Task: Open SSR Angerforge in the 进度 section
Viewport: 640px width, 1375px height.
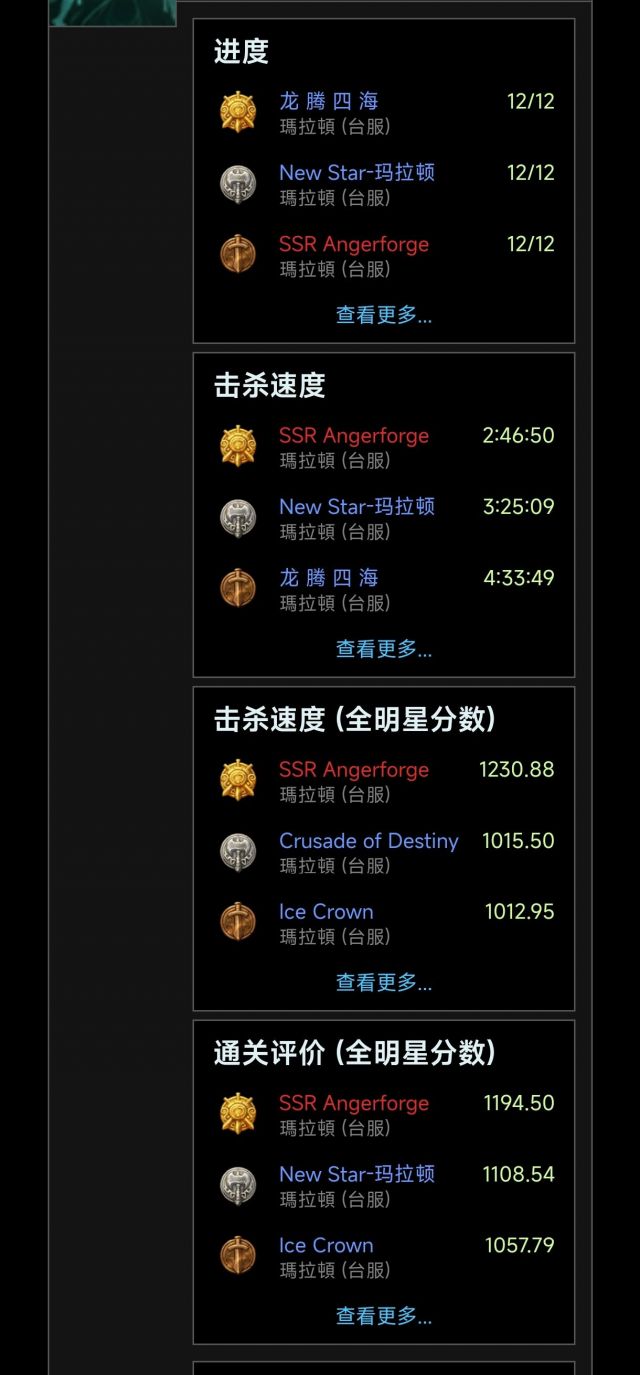Action: (353, 244)
